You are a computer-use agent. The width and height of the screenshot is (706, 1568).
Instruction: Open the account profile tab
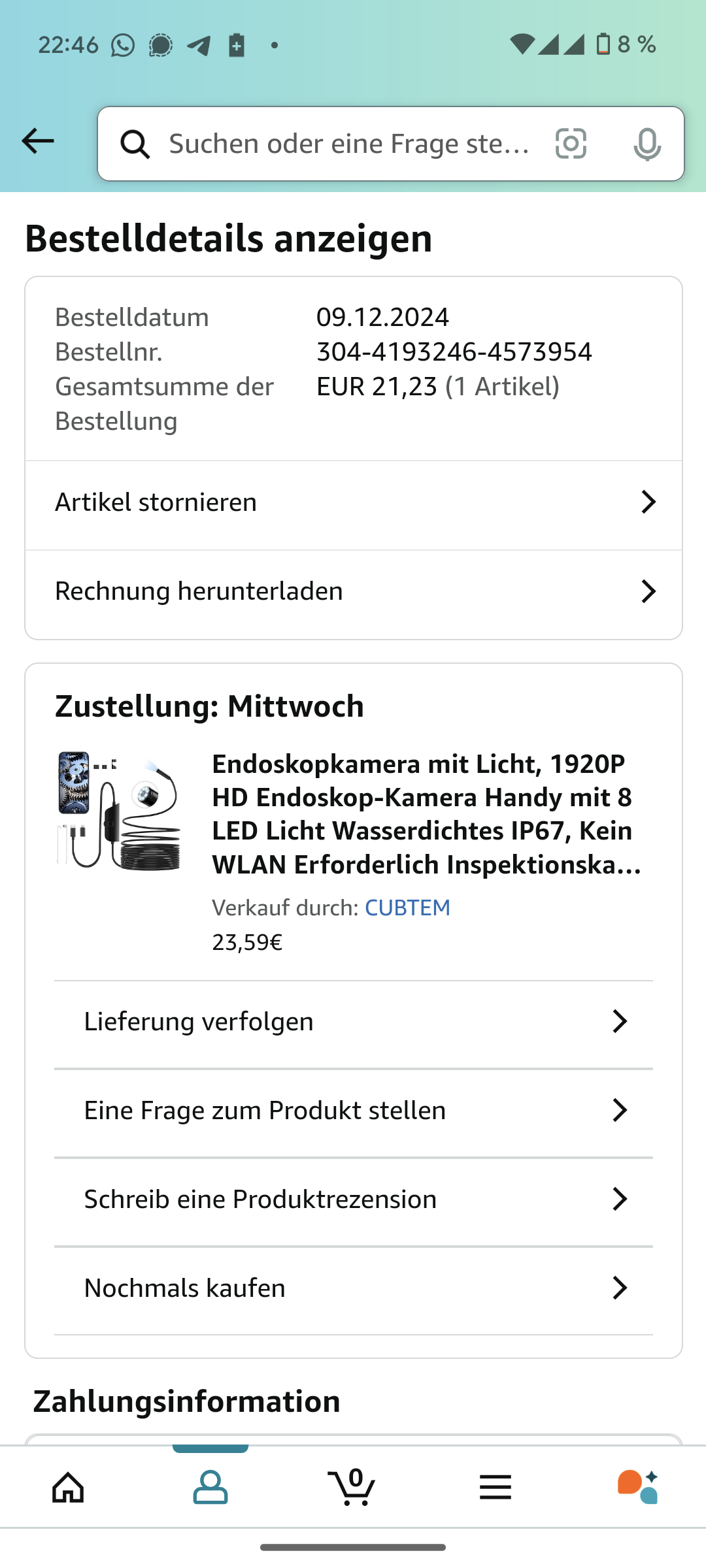click(x=210, y=1487)
